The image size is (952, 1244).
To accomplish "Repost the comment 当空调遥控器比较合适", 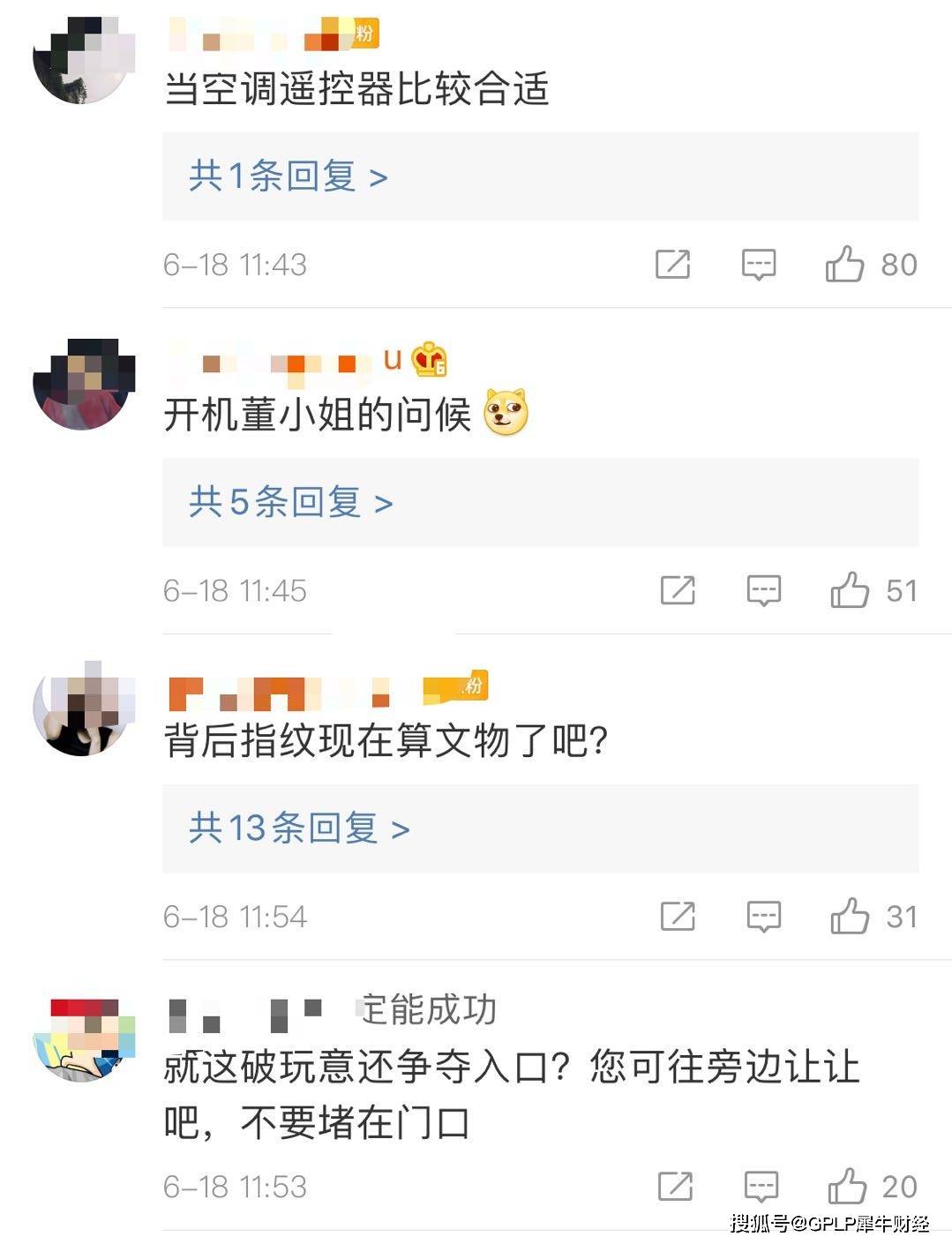I will 673,264.
